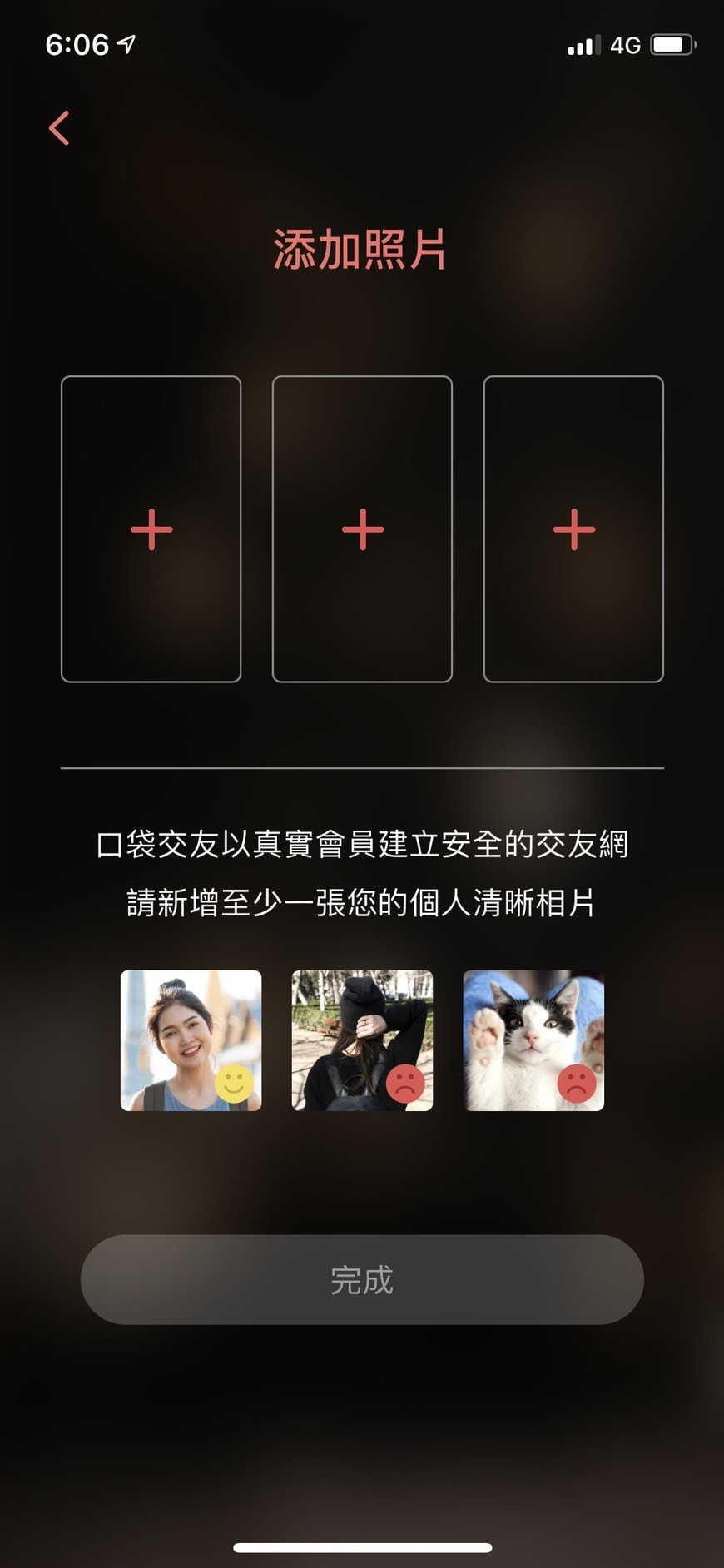This screenshot has width=724, height=1568.
Task: Add a photo in the middle slot
Action: tap(362, 529)
